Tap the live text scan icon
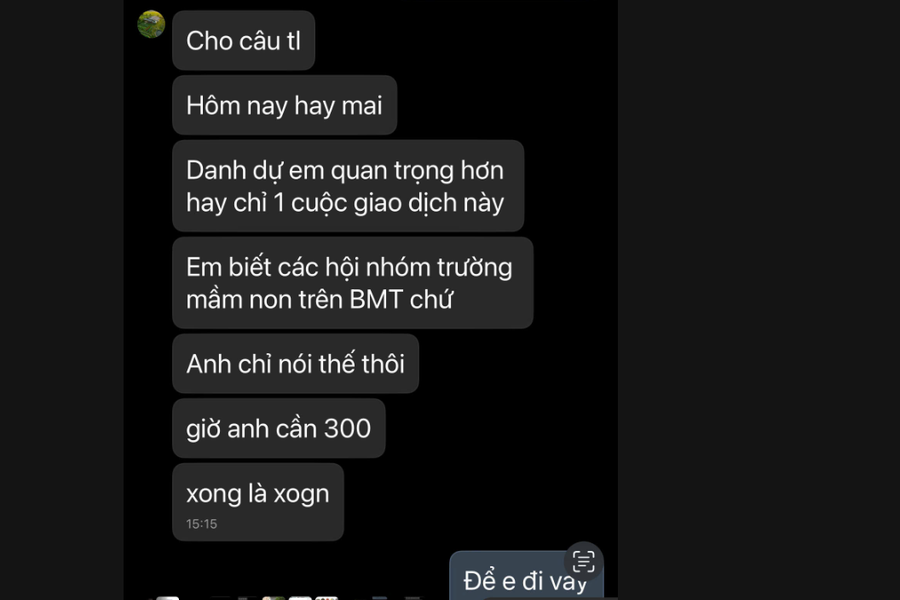The width and height of the screenshot is (900, 600). coord(583,561)
